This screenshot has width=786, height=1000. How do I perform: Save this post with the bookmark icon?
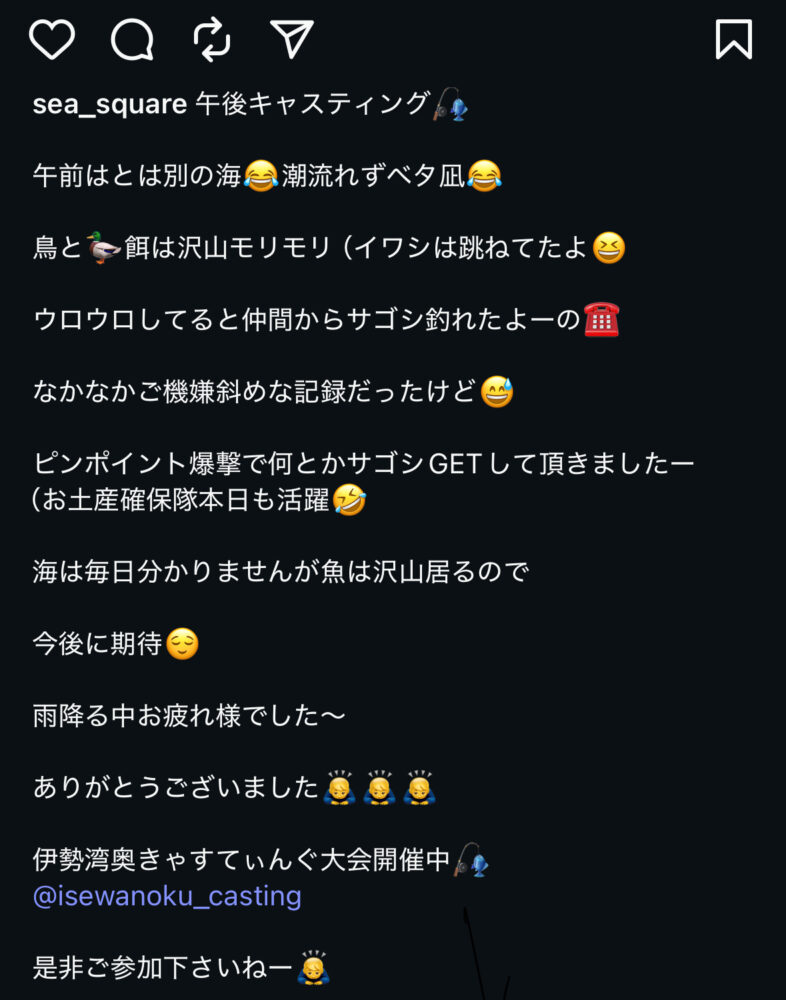[734, 39]
